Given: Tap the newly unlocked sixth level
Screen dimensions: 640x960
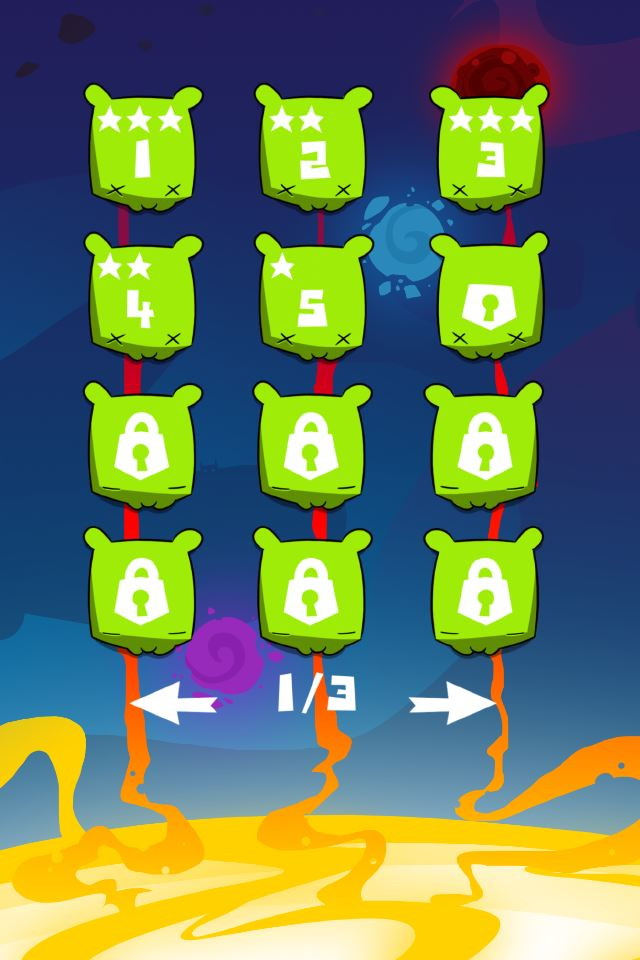Looking at the screenshot, I should coord(486,298).
